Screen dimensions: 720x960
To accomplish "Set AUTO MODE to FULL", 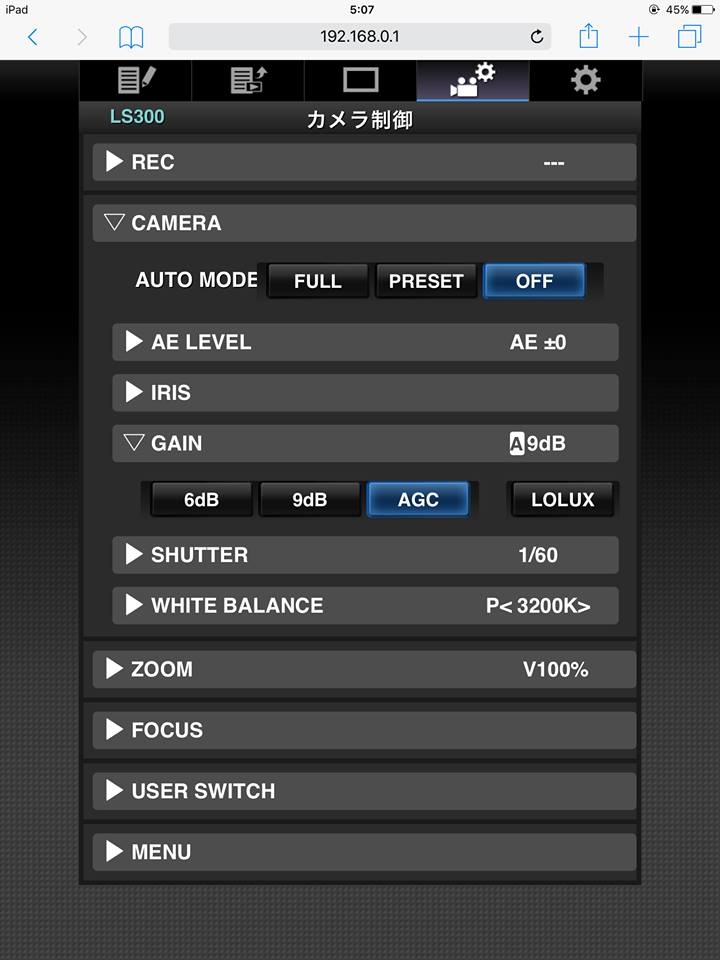I will 317,281.
